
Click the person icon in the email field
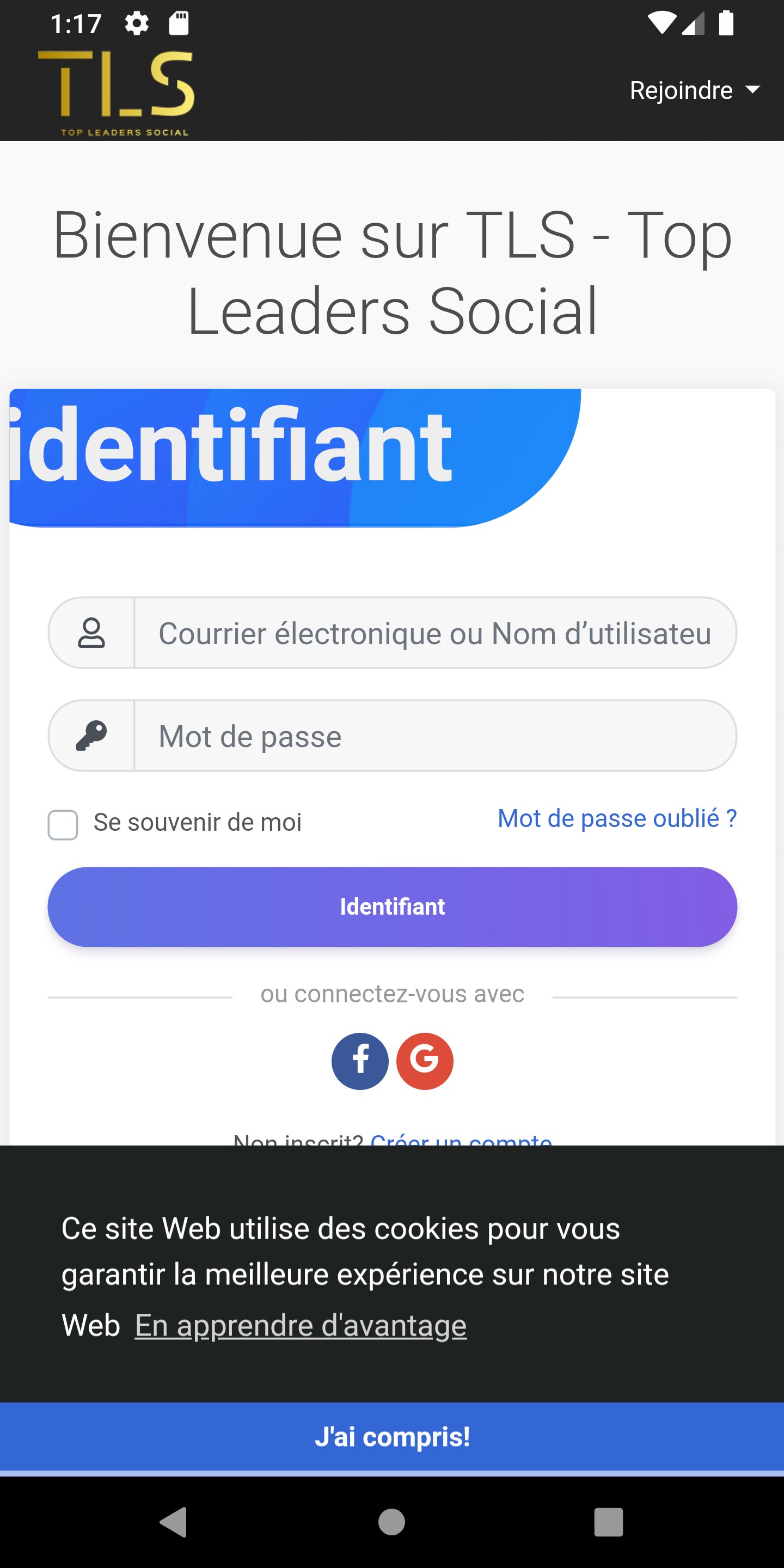[91, 633]
